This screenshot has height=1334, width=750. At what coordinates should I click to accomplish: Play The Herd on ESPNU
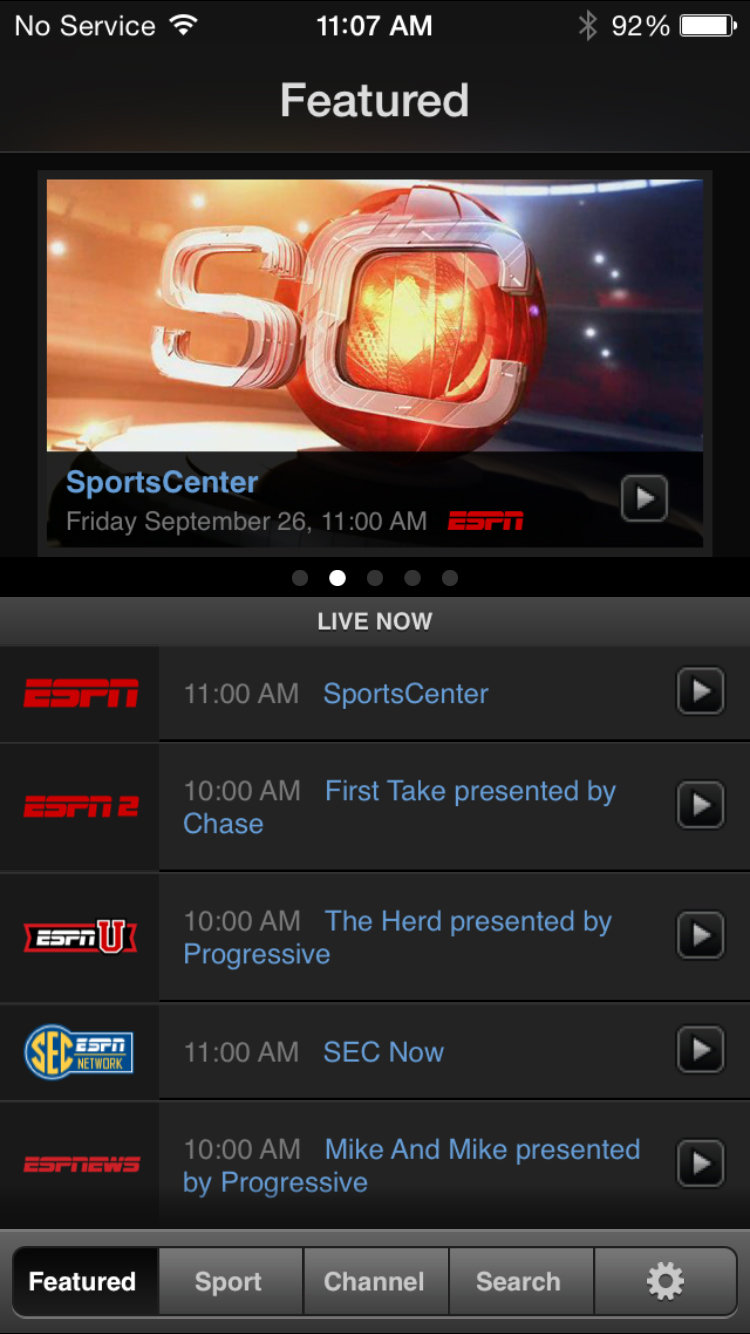tap(700, 935)
